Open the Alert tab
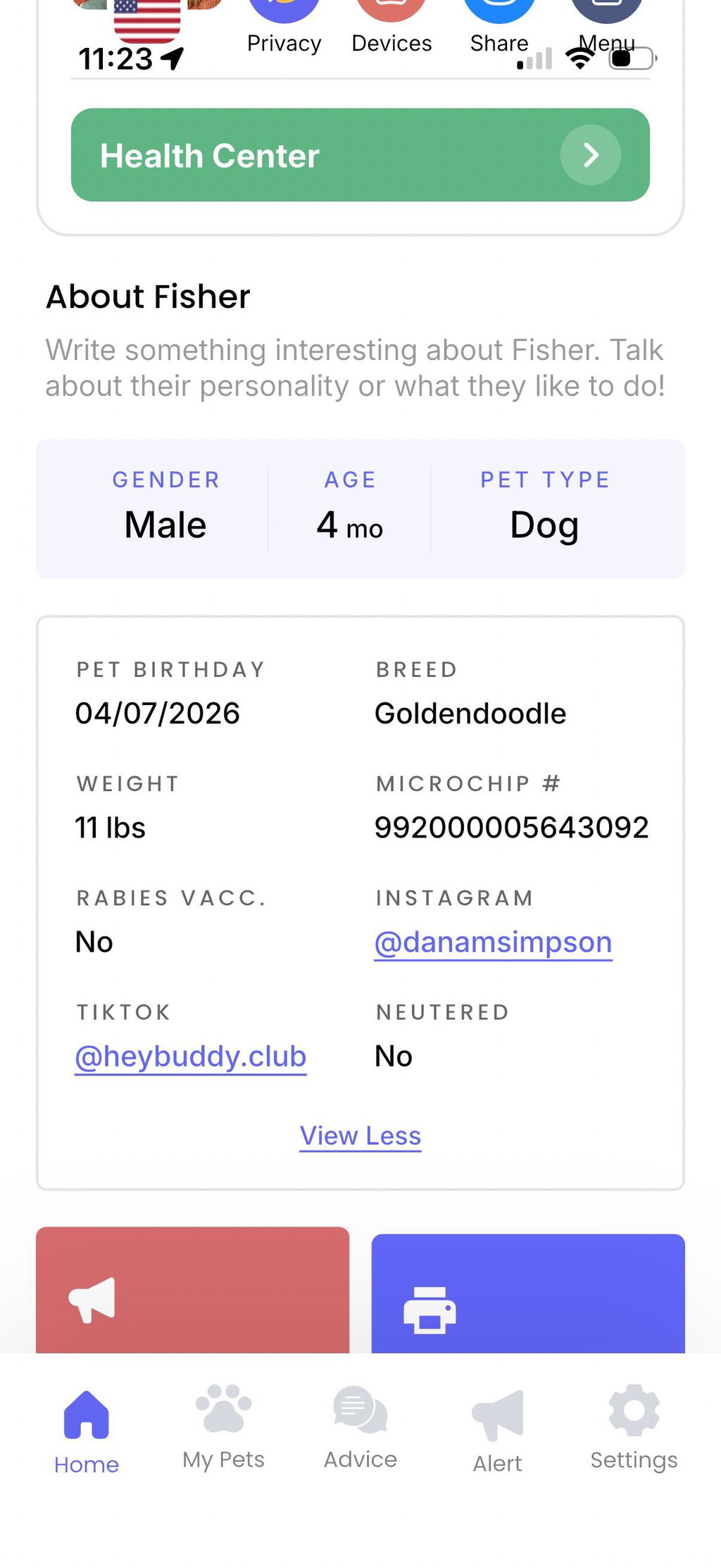721x1568 pixels. (x=497, y=1431)
